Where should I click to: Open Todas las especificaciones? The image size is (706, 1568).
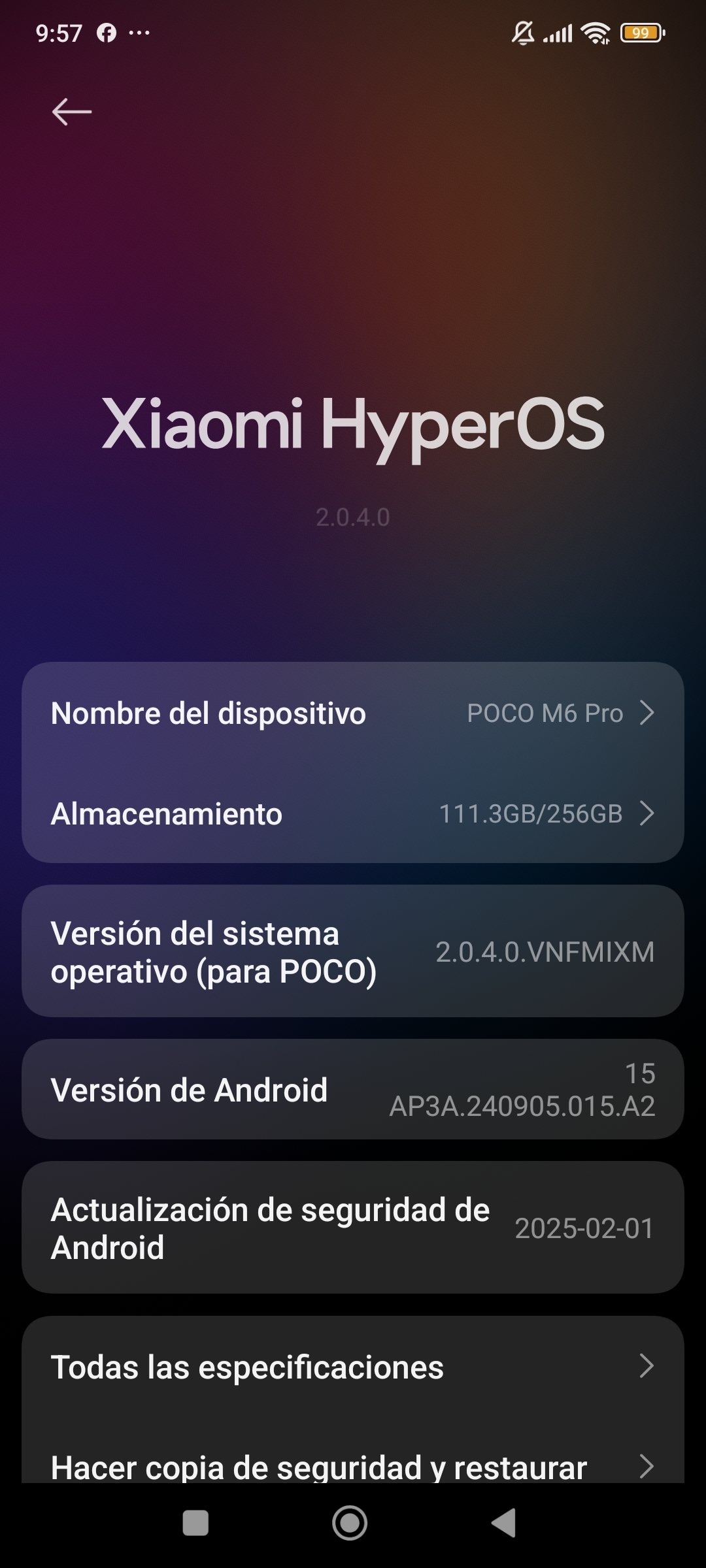click(x=353, y=1366)
